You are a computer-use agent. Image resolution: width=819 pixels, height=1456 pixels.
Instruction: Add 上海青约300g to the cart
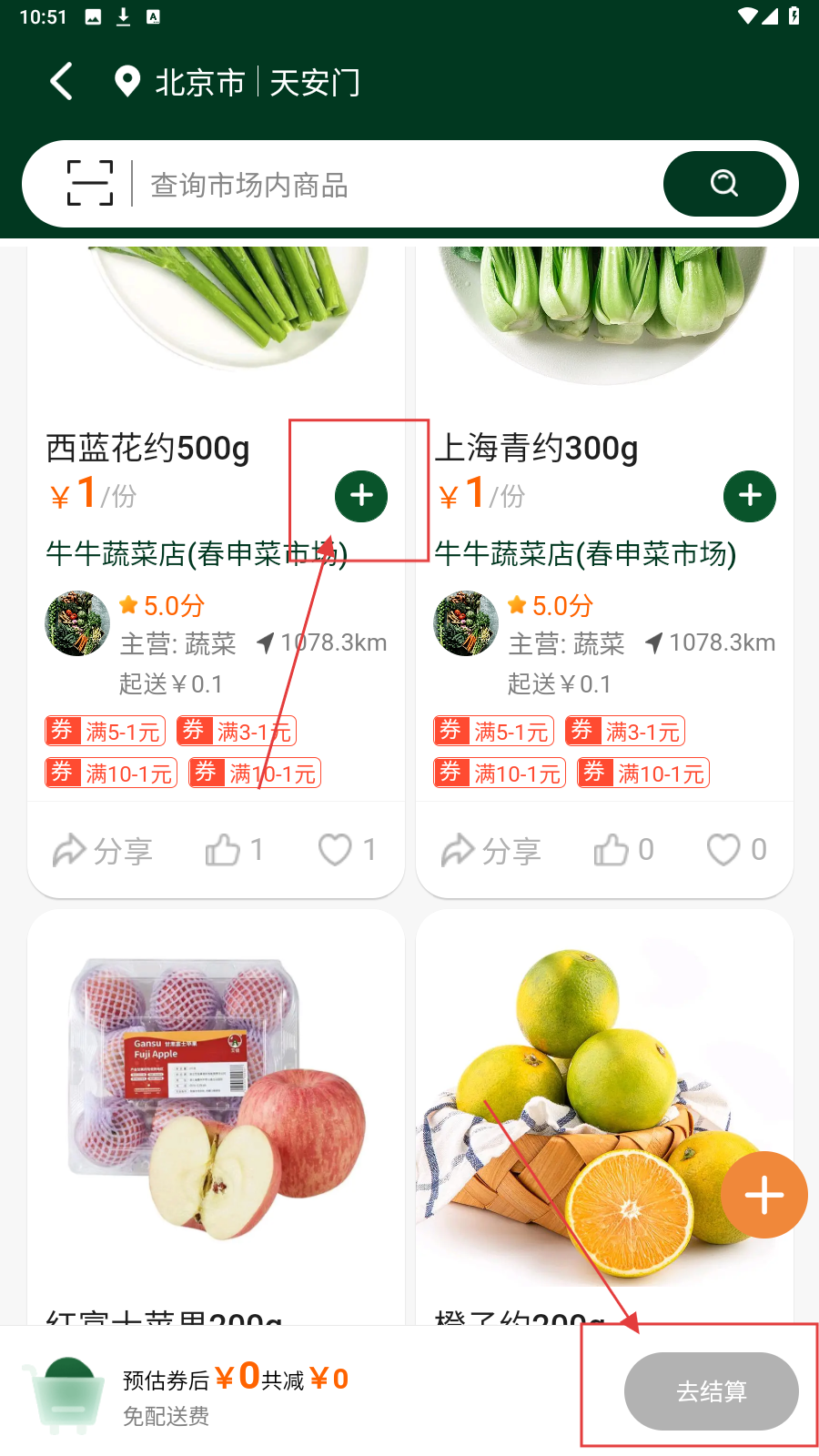click(x=750, y=496)
